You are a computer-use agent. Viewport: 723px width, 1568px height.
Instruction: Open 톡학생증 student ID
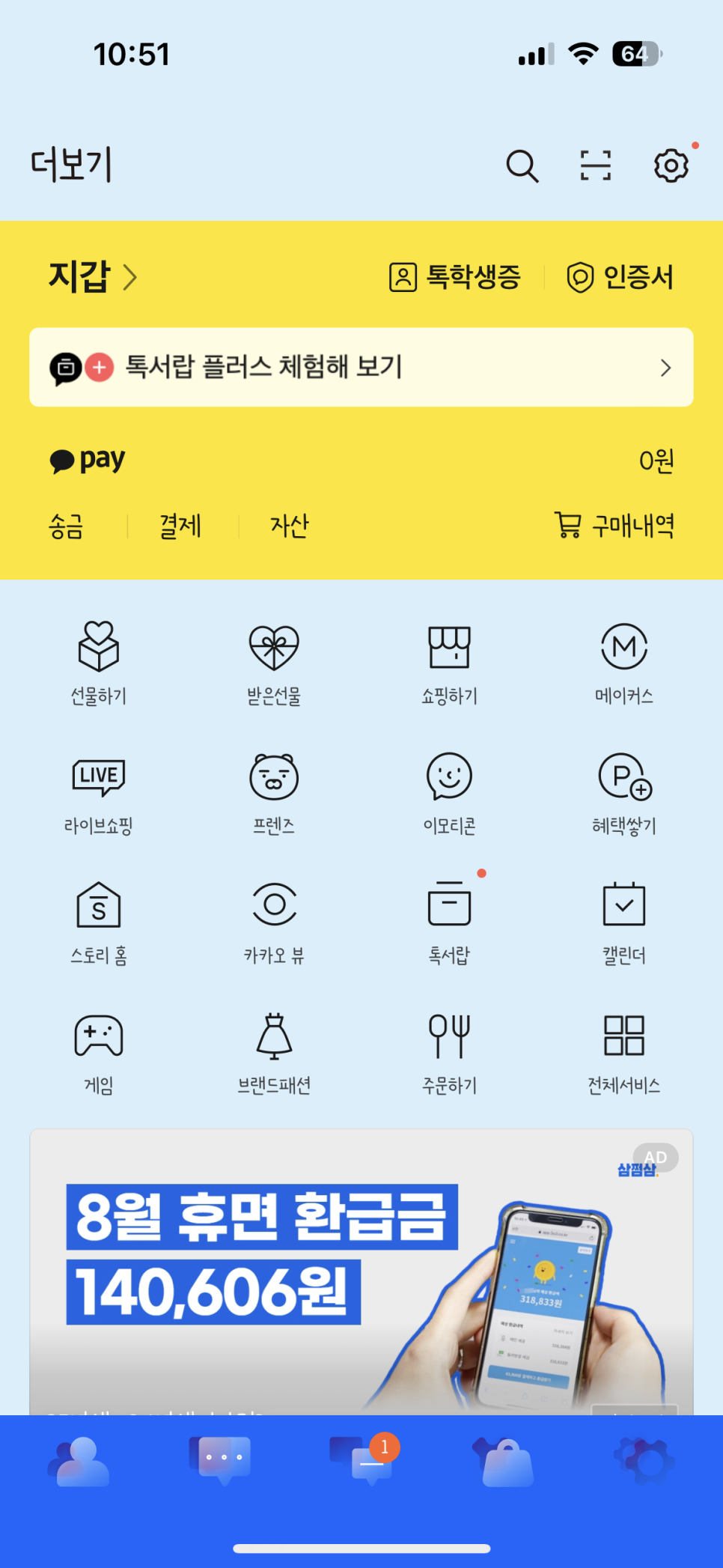click(x=454, y=277)
